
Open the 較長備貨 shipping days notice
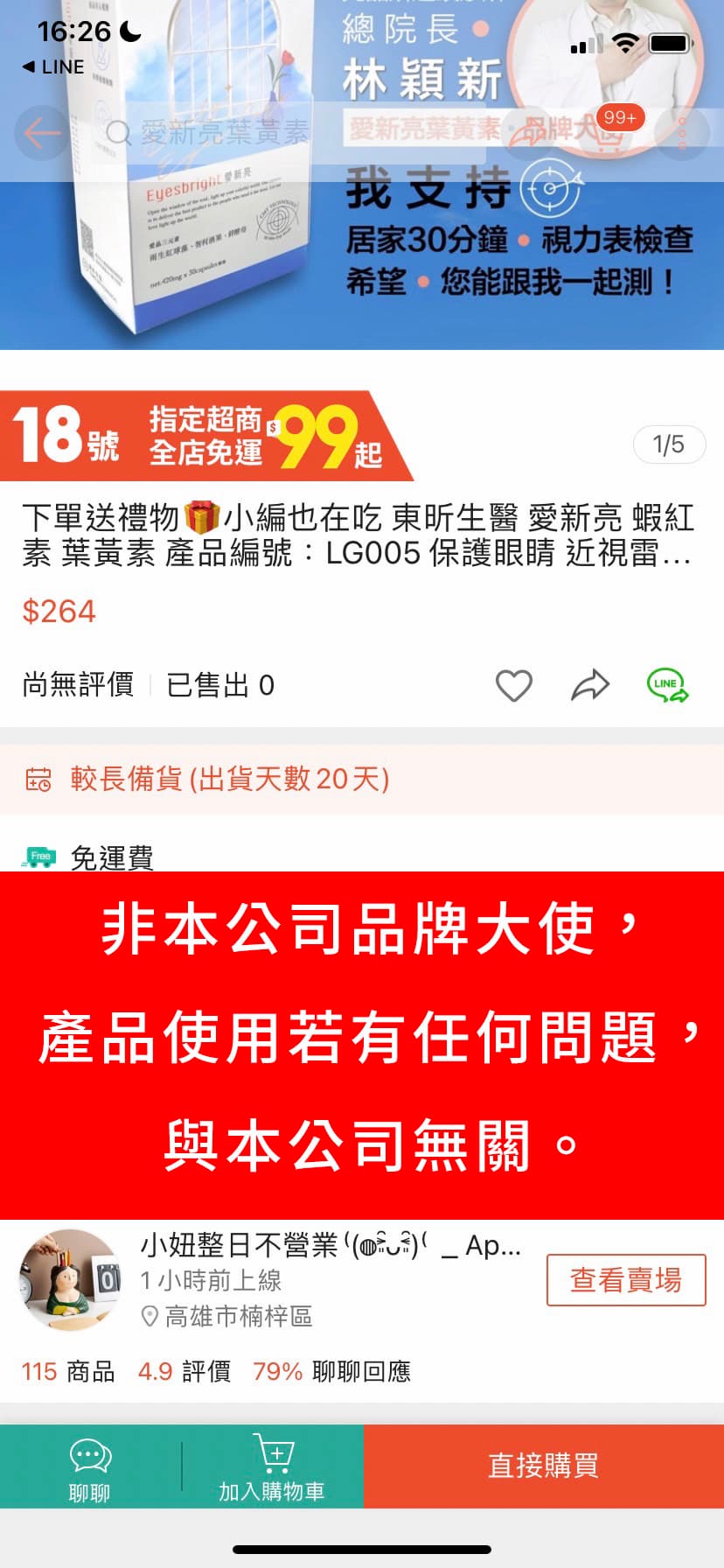click(x=229, y=779)
